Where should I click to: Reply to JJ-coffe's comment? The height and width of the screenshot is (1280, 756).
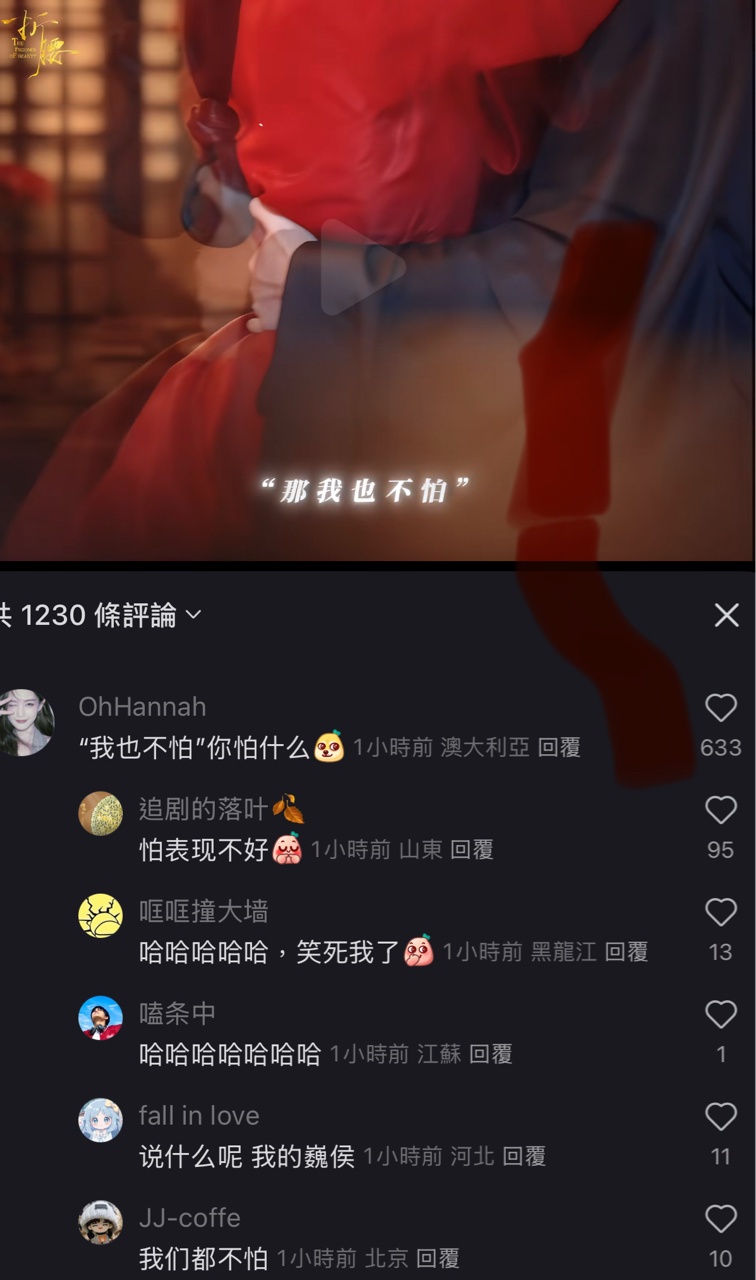[x=437, y=1258]
